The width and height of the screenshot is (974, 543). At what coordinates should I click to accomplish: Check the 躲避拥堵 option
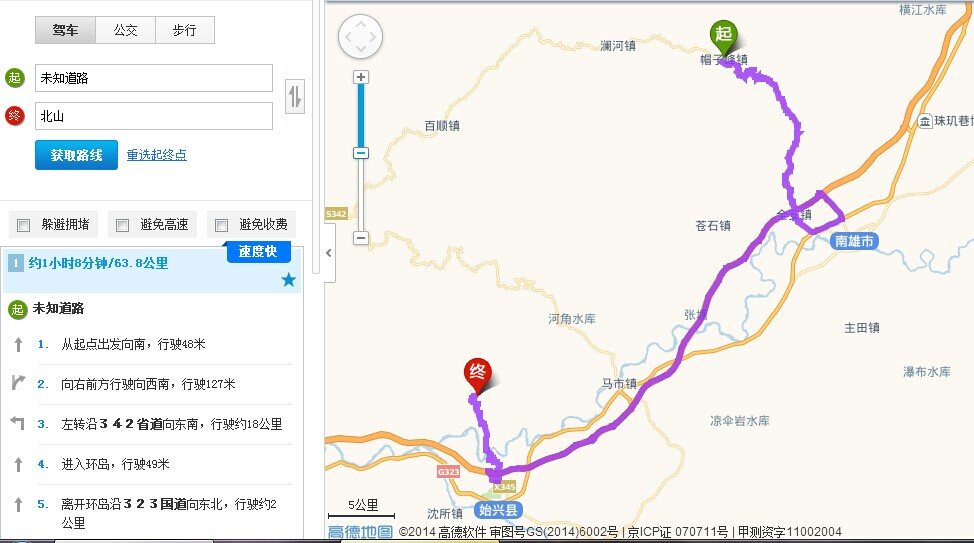tap(23, 224)
